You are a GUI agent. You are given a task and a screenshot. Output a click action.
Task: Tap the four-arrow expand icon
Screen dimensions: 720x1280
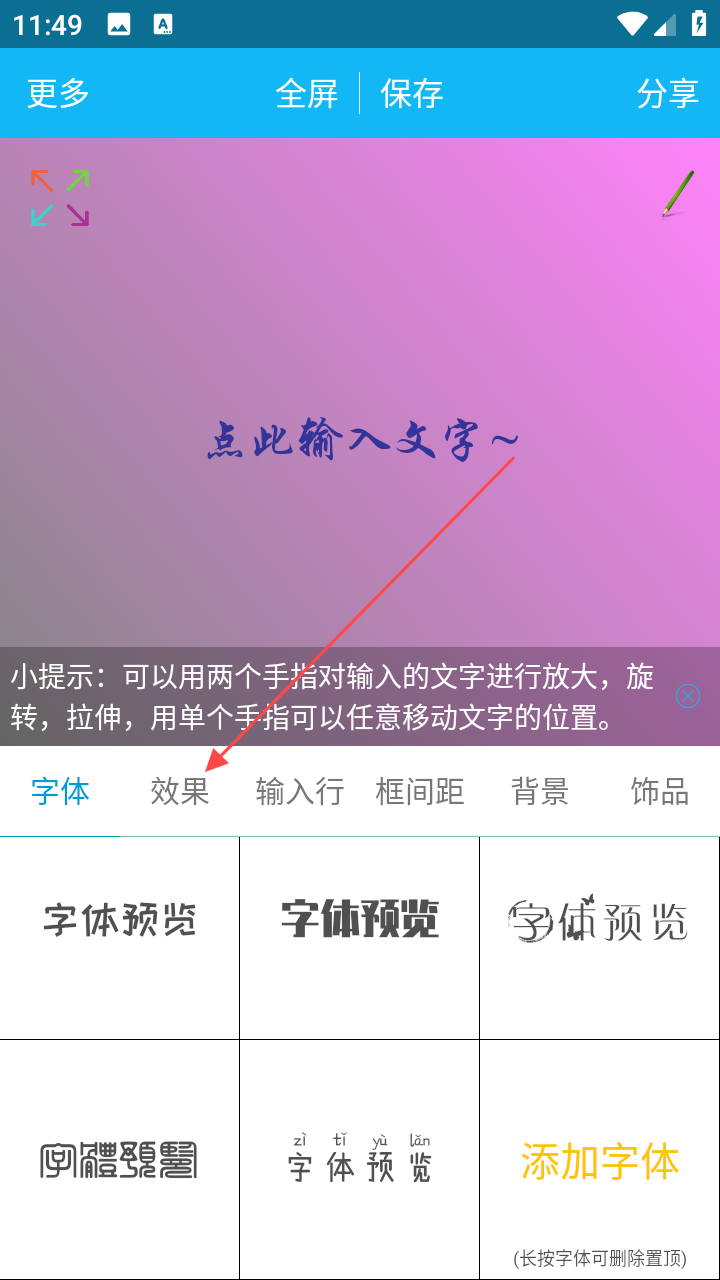click(60, 197)
